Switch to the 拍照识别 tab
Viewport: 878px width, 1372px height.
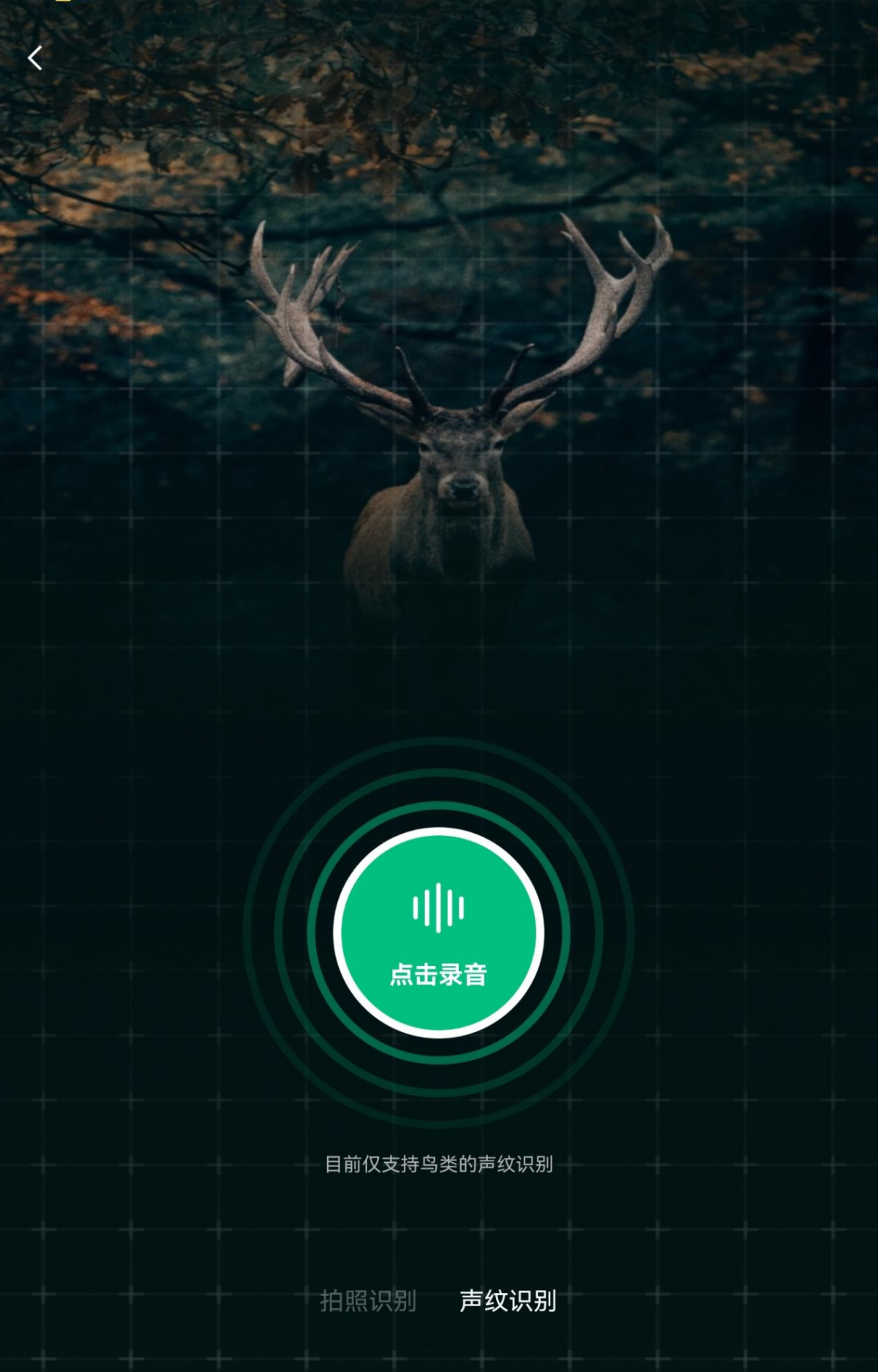368,1301
